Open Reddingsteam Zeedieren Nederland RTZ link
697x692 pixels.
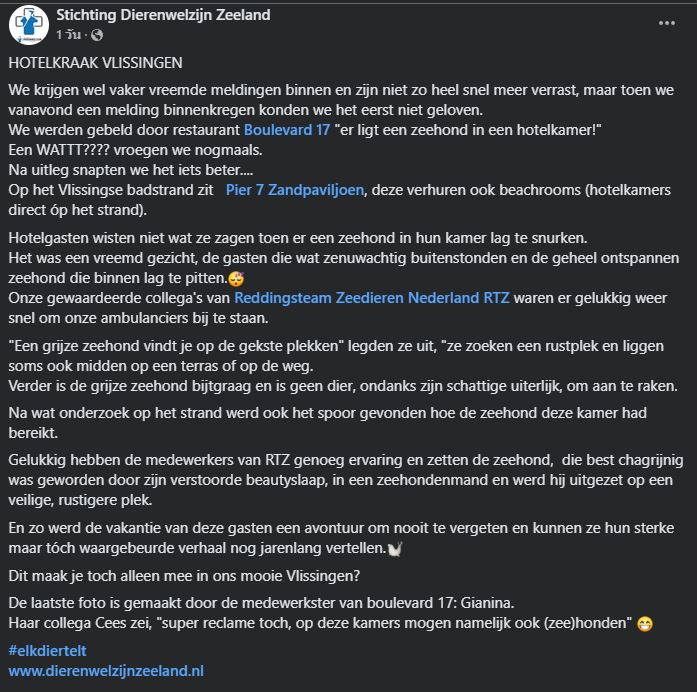[372, 297]
